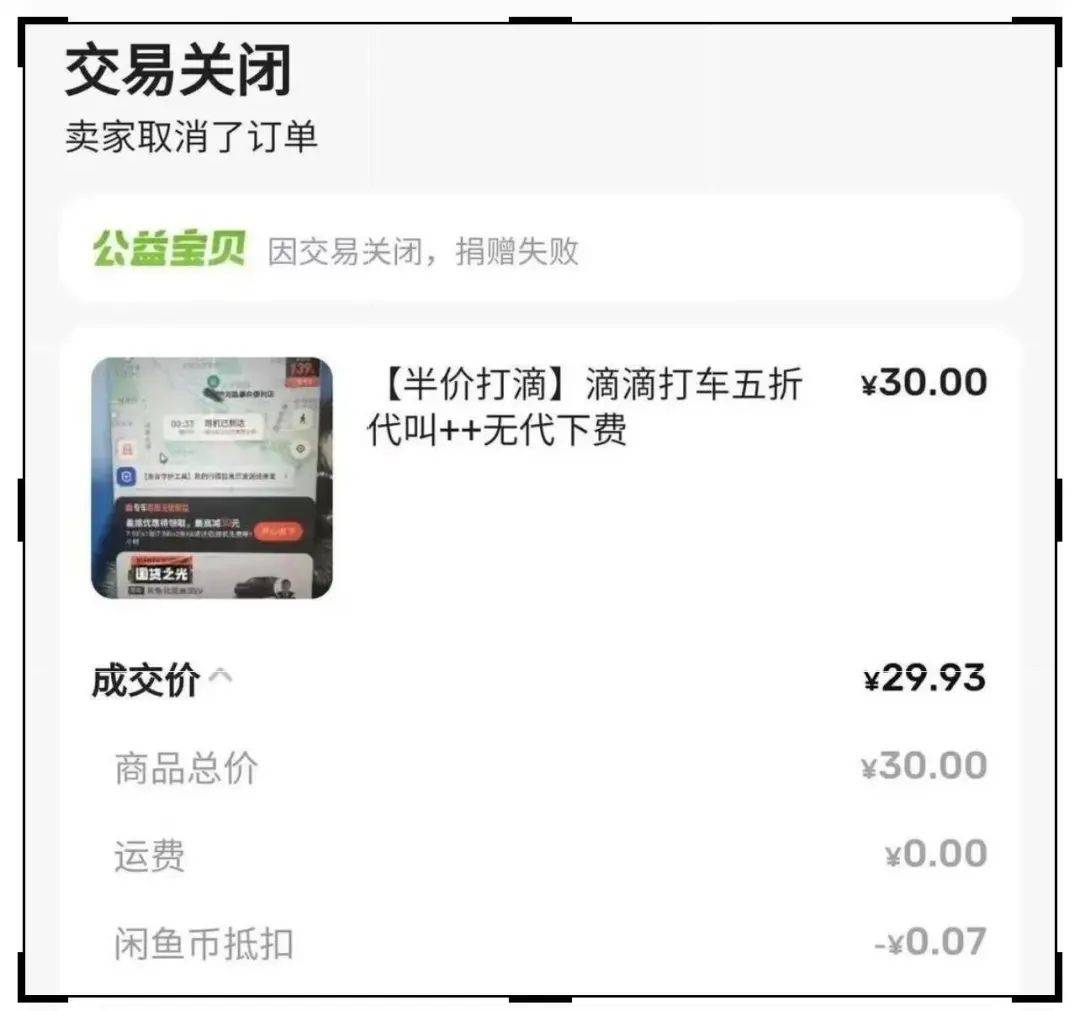
Task: Open the 半价打滴 item thumbnail
Action: coord(212,478)
